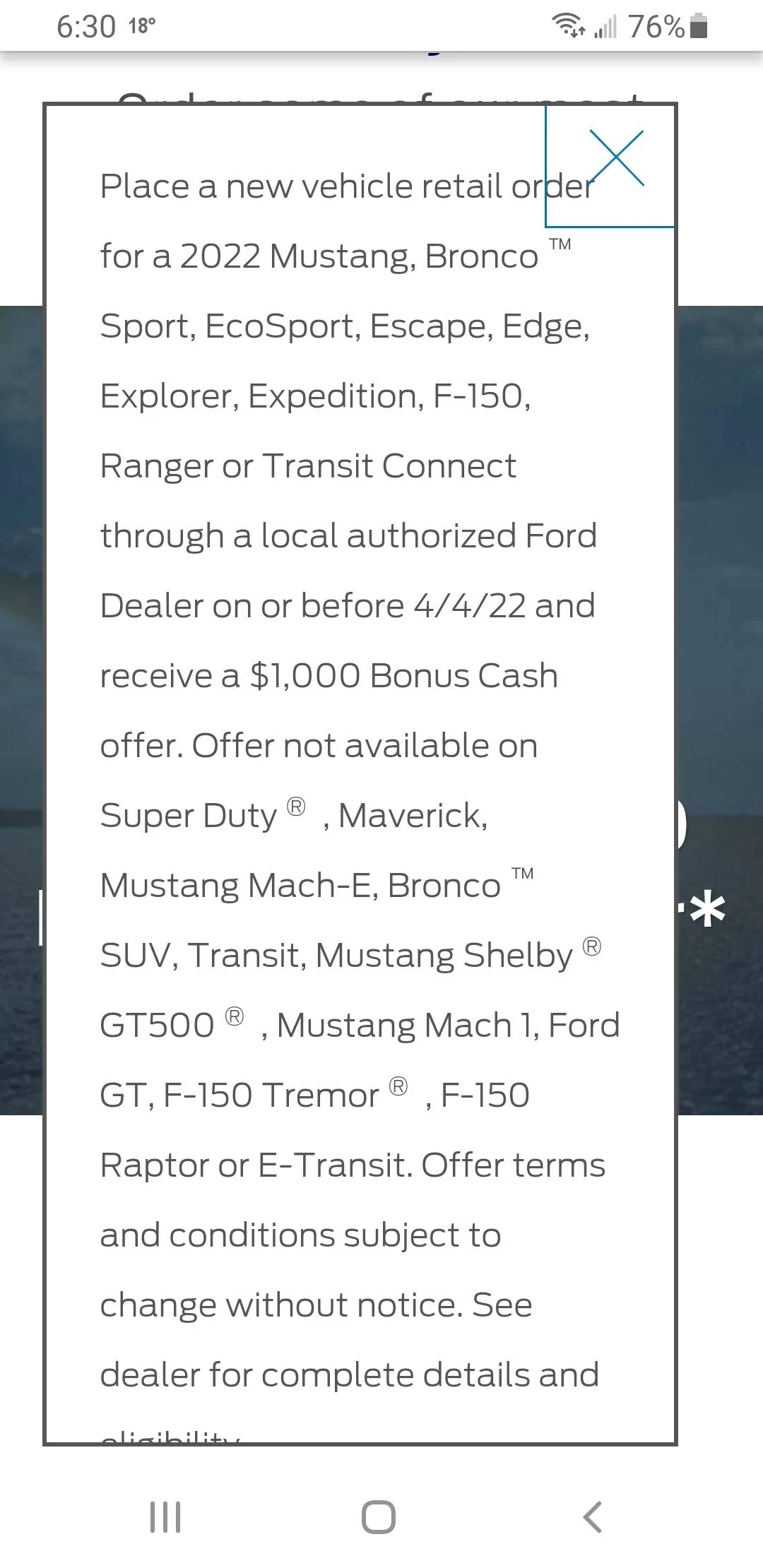Screen dimensions: 763x1568
Task: Tap the TM symbol after Bronco
Action: pyautogui.click(x=560, y=244)
